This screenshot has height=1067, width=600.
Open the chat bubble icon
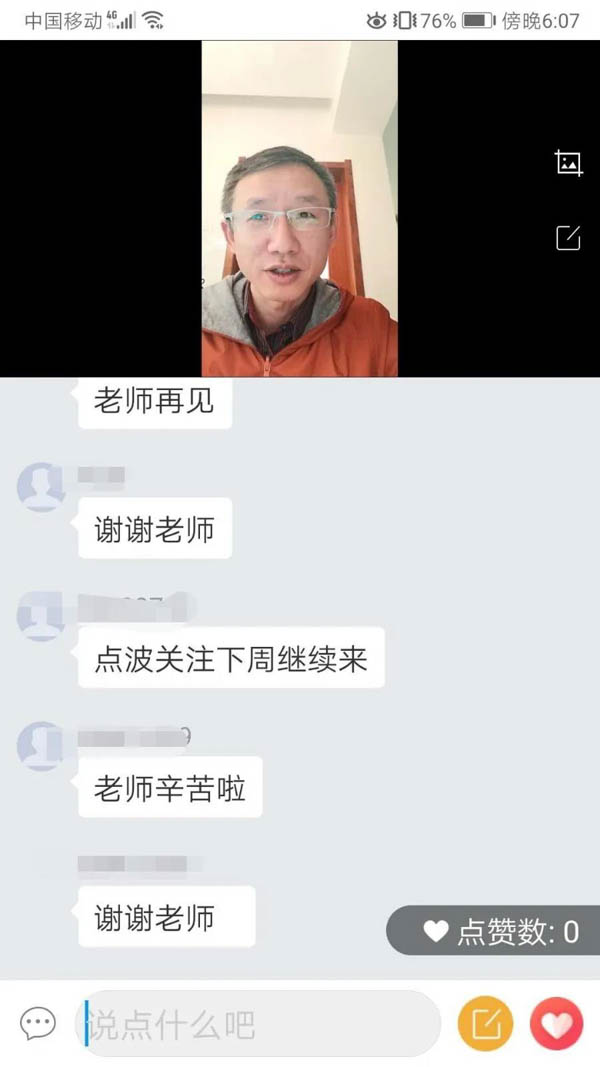pyautogui.click(x=38, y=1023)
